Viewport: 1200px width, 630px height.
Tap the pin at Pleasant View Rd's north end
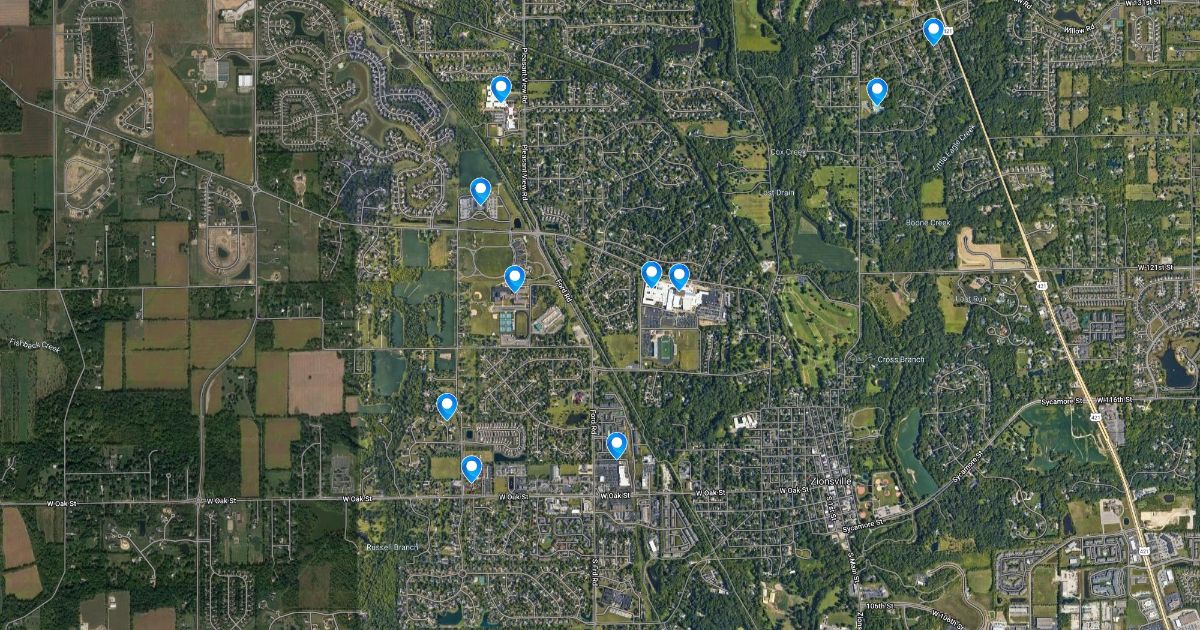[x=501, y=89]
